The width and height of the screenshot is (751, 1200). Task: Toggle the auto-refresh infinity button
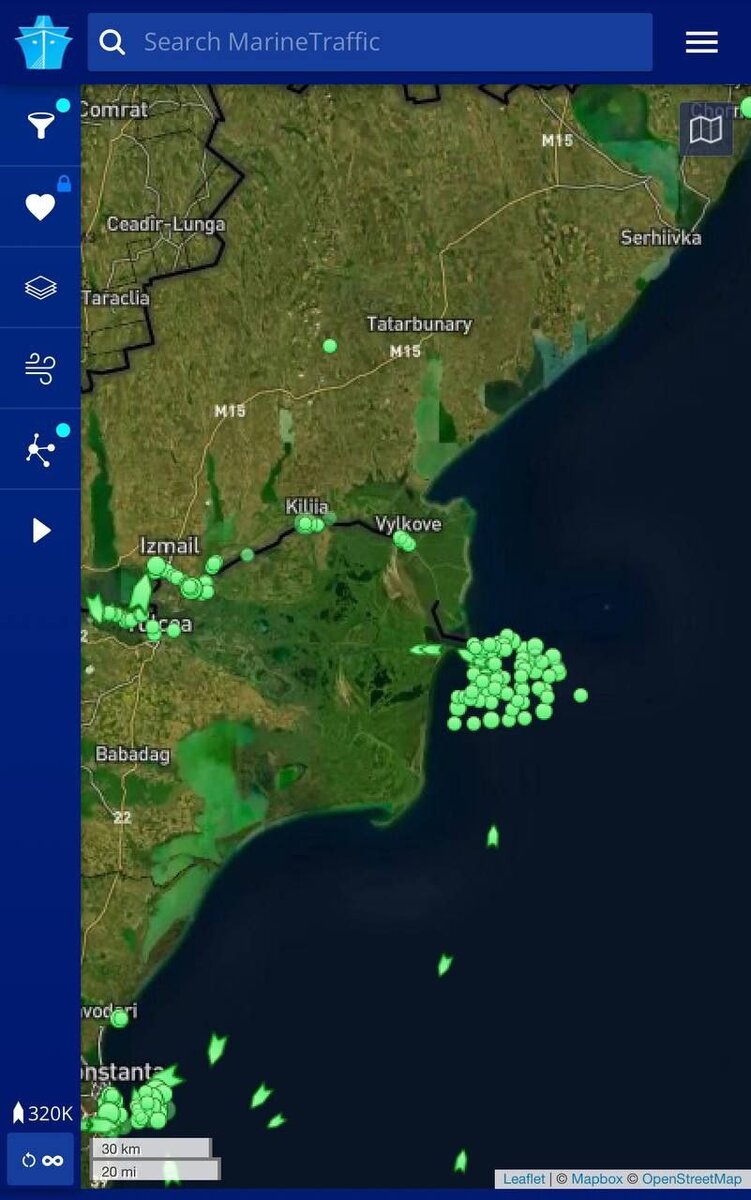[x=41, y=1160]
